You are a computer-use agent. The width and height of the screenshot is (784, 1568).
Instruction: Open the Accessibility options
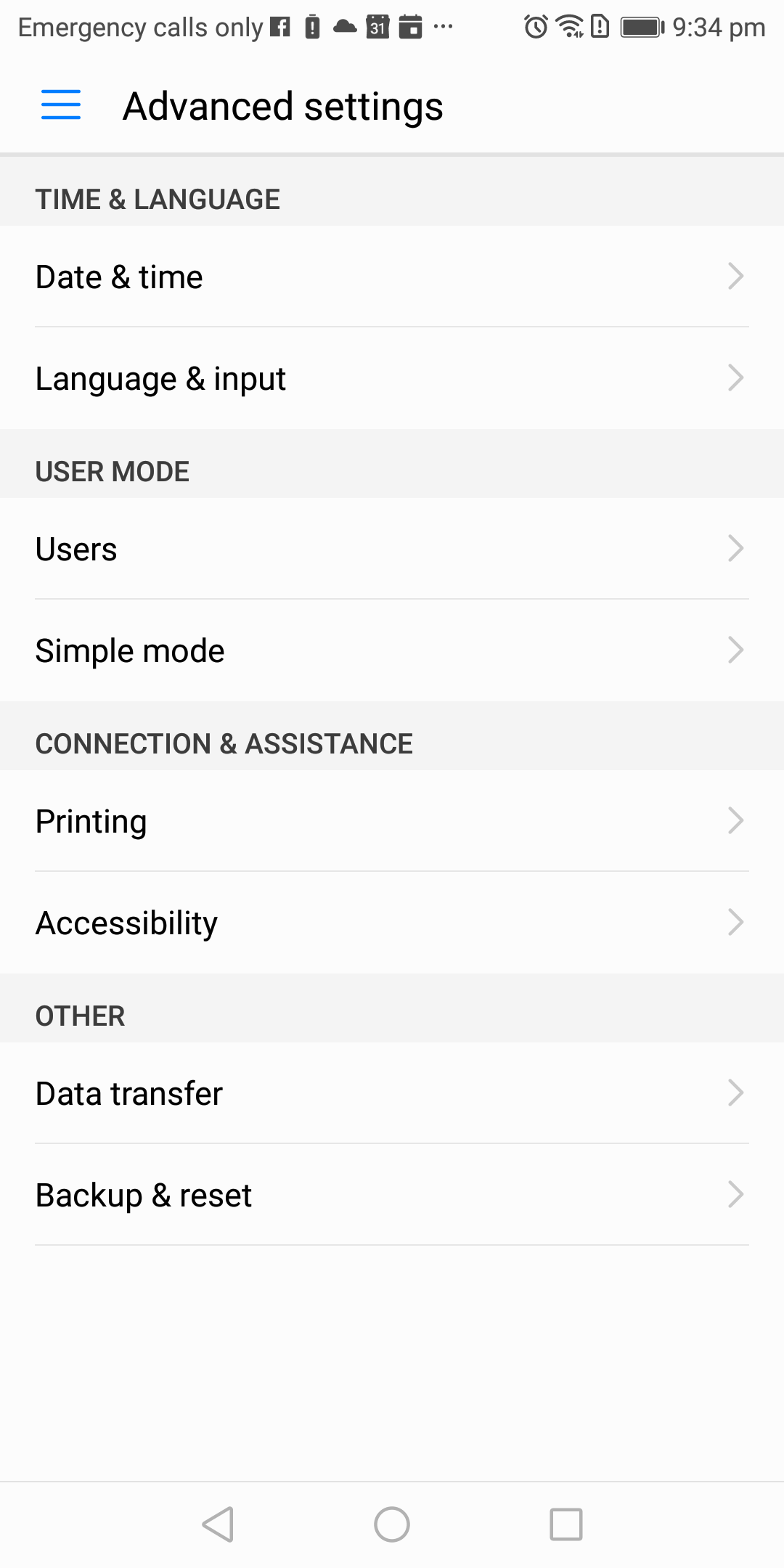click(392, 923)
